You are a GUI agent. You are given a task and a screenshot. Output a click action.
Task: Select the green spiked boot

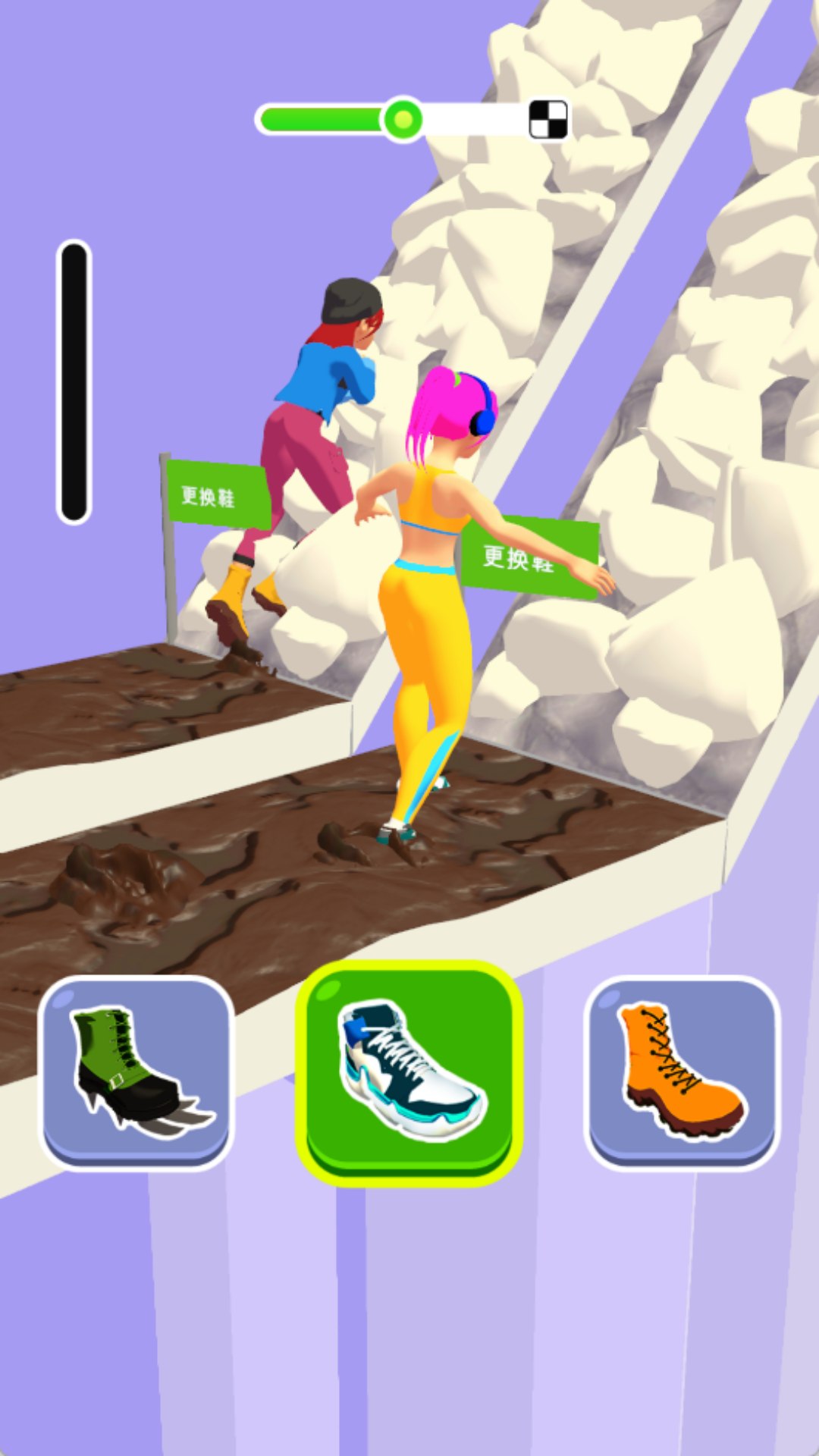136,1071
